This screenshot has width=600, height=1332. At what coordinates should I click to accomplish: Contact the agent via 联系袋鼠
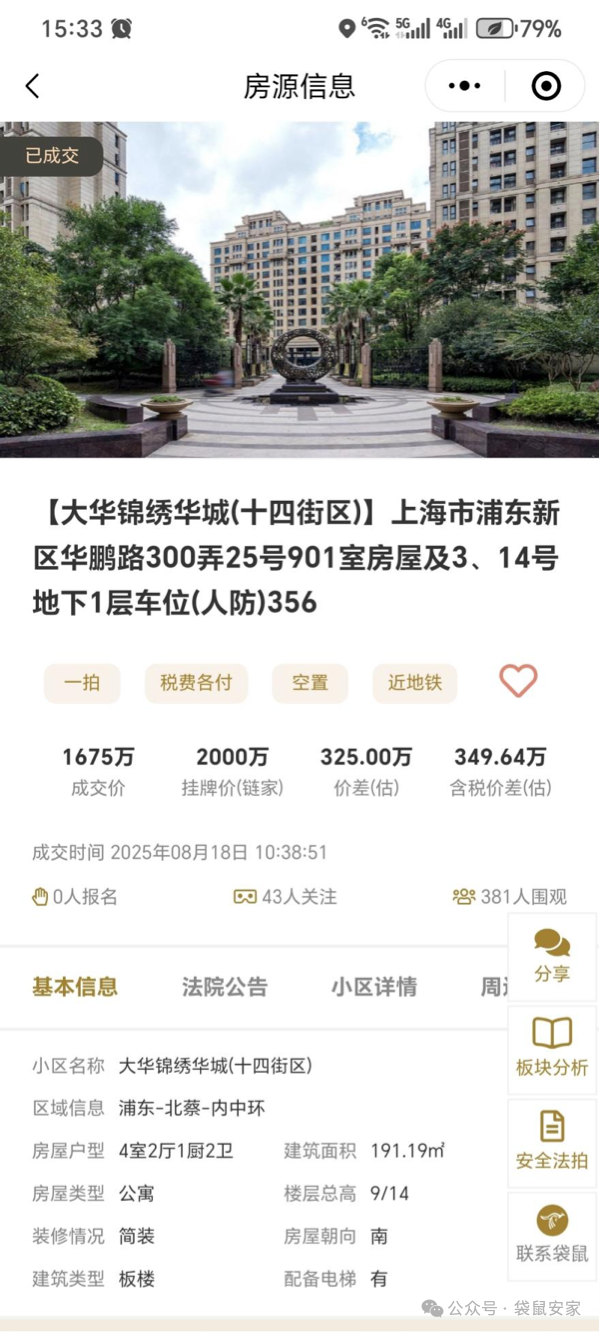coord(552,1234)
